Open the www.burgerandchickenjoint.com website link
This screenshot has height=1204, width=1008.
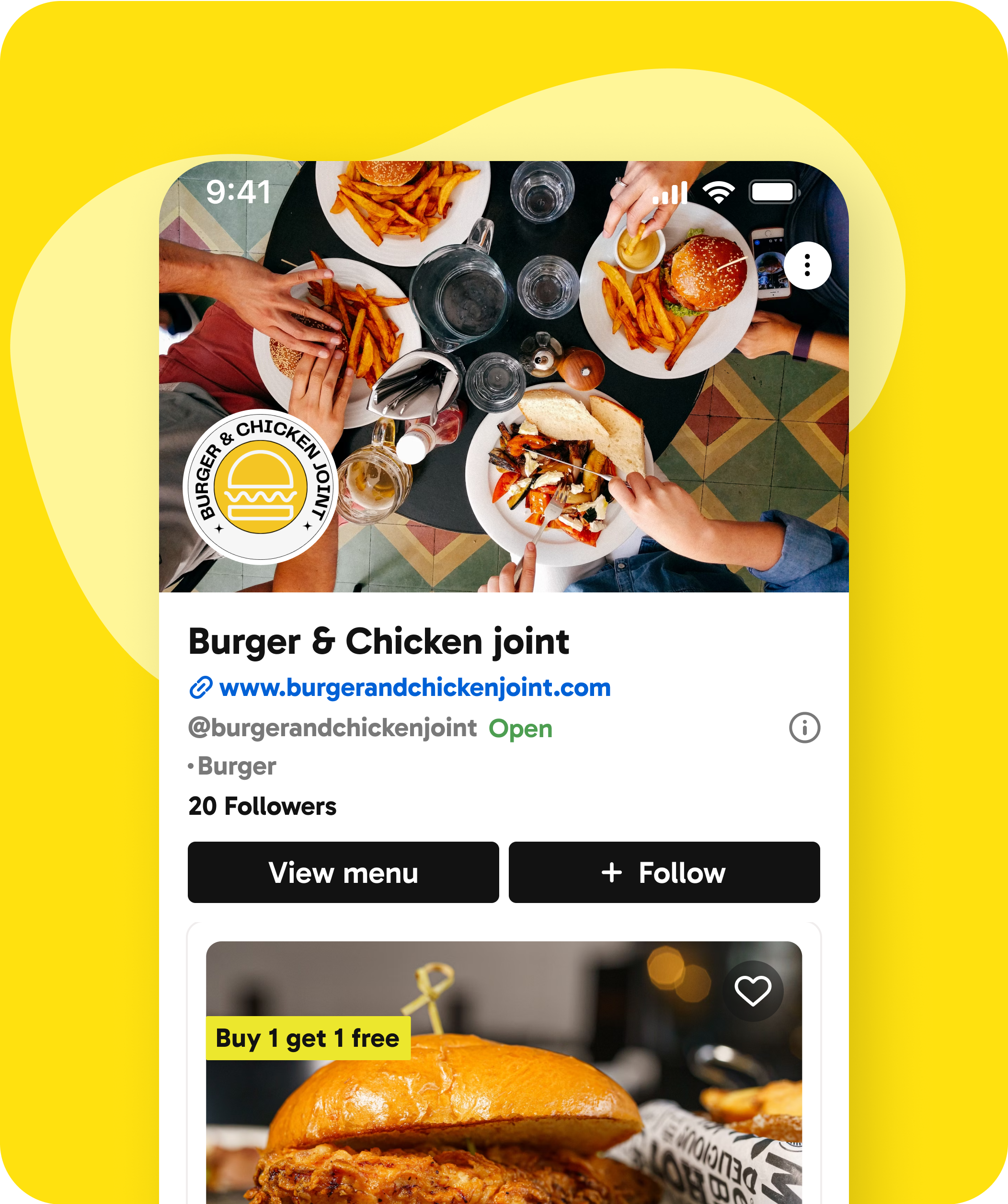(414, 687)
